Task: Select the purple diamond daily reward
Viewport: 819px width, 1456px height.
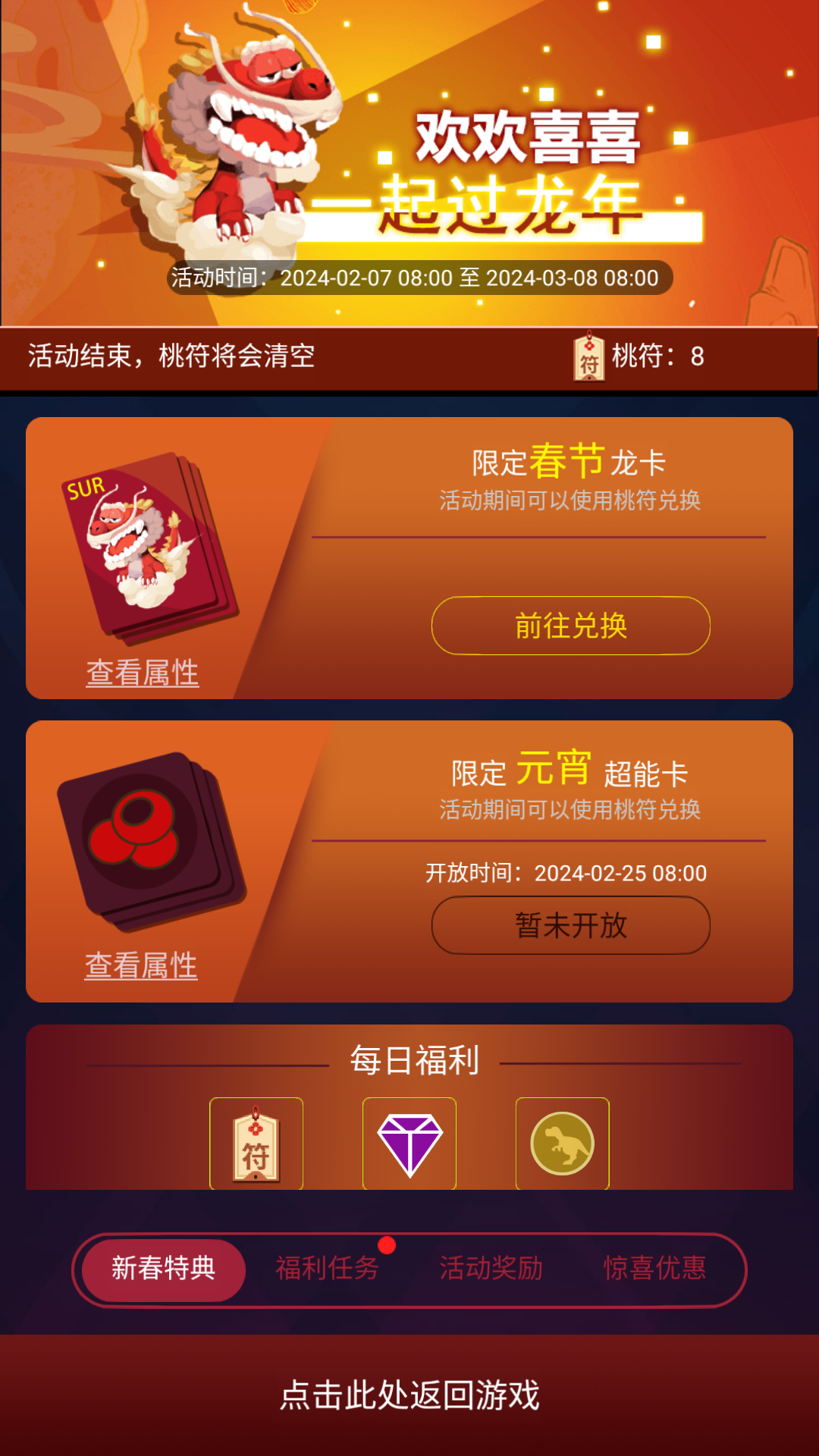Action: click(x=409, y=1144)
